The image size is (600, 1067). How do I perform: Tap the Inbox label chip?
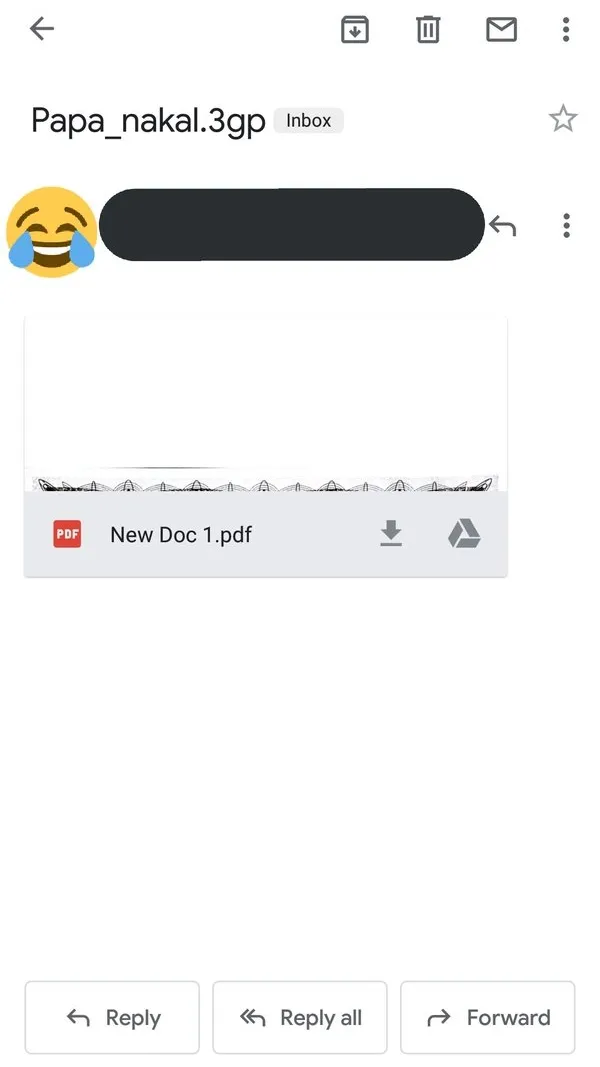point(308,120)
